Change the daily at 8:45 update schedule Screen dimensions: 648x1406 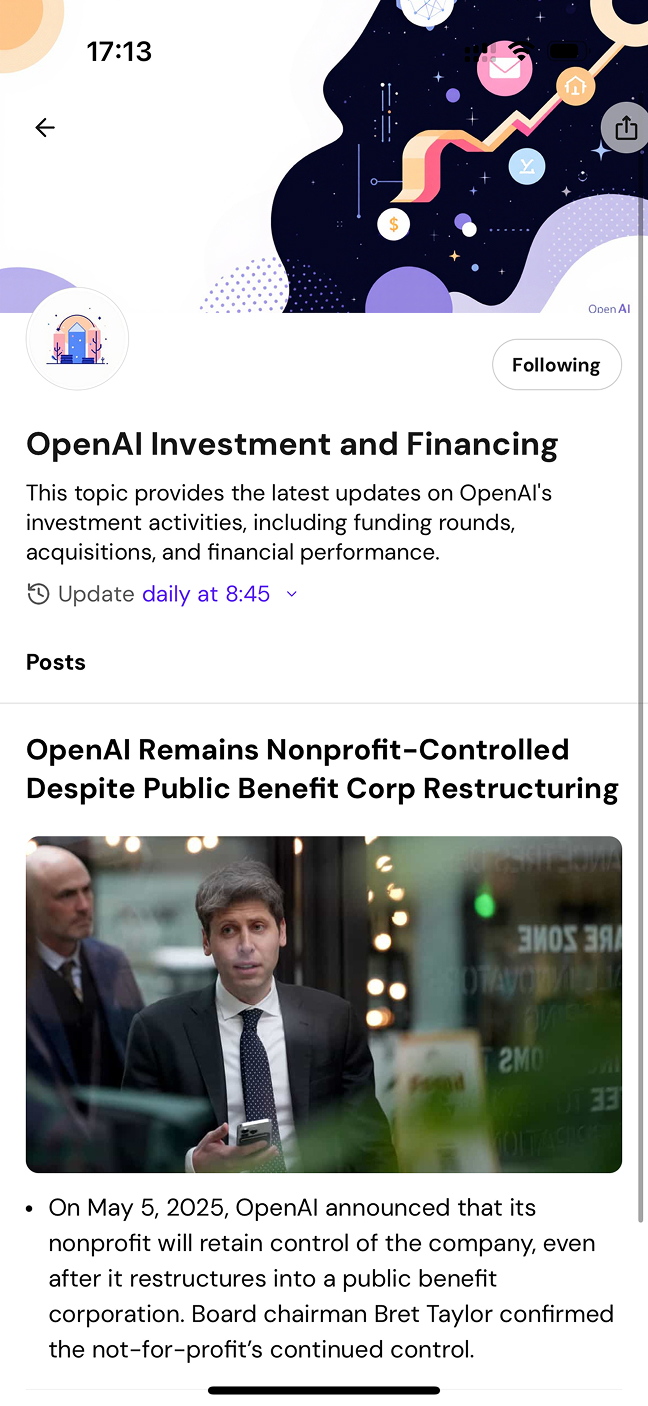219,594
